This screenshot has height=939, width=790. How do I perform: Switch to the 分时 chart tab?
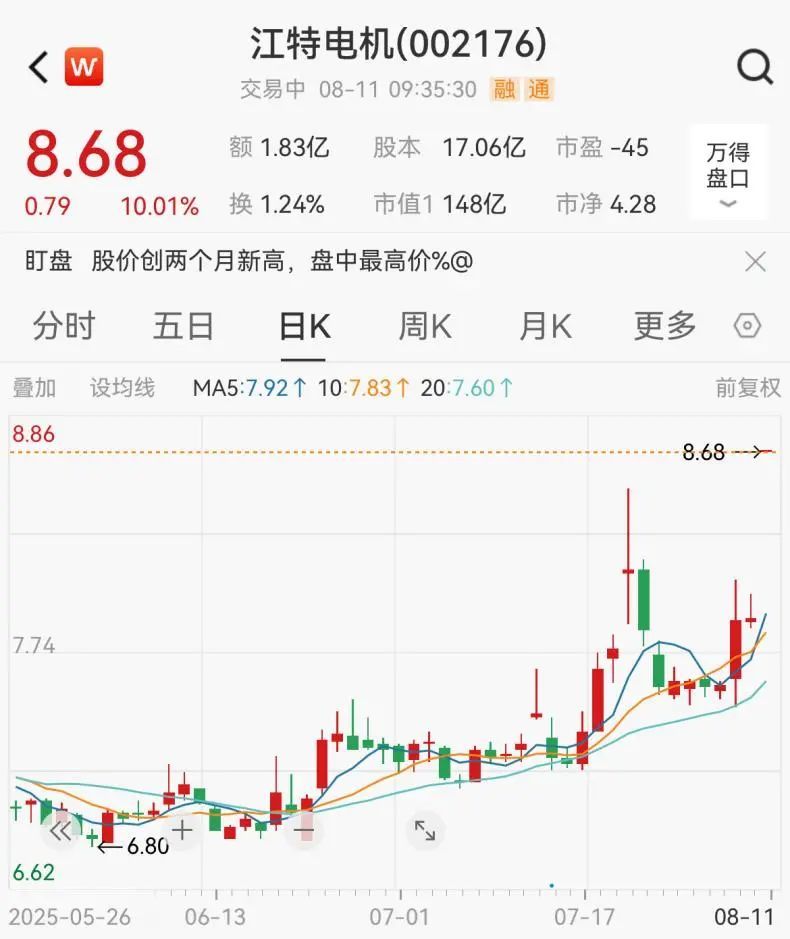tap(63, 326)
